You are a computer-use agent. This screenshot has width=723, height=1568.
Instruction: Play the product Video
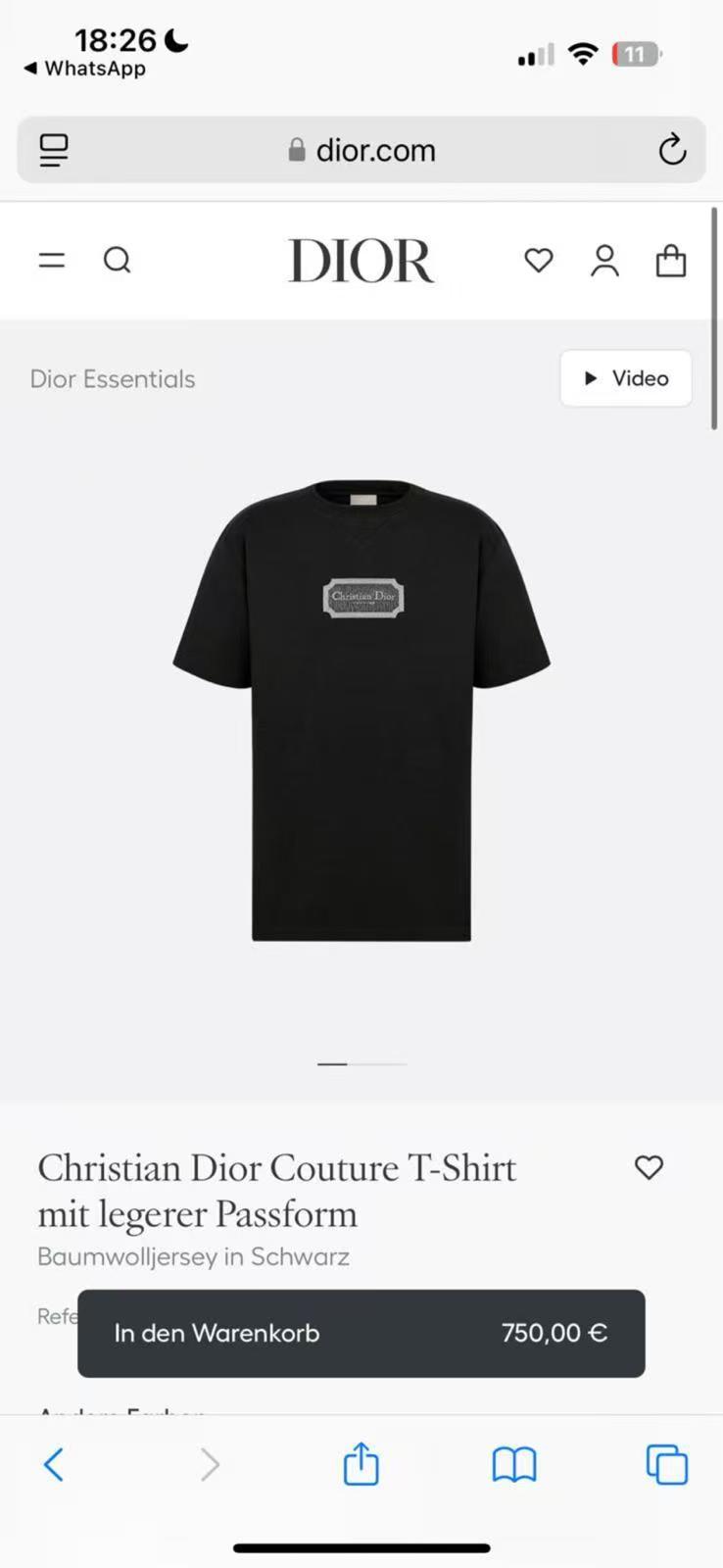(x=626, y=378)
